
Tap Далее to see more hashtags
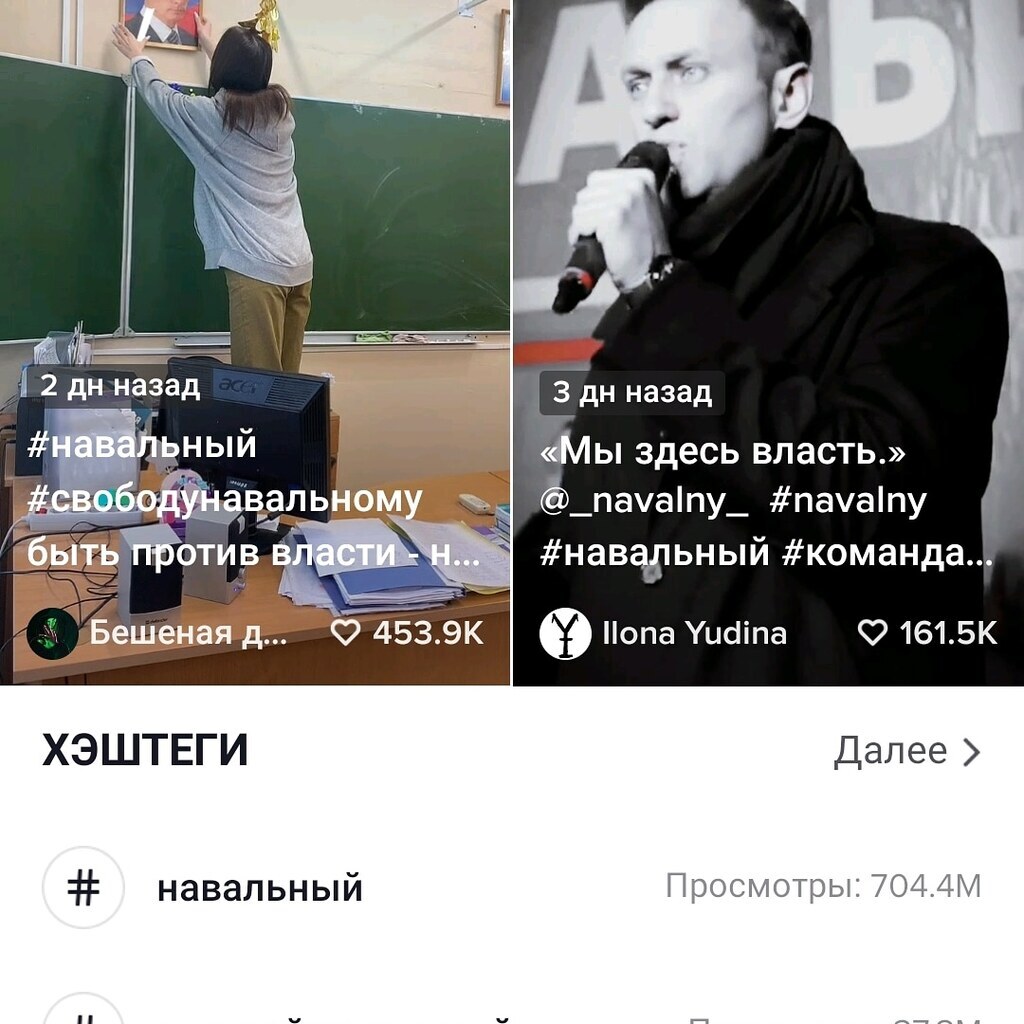[x=907, y=751]
